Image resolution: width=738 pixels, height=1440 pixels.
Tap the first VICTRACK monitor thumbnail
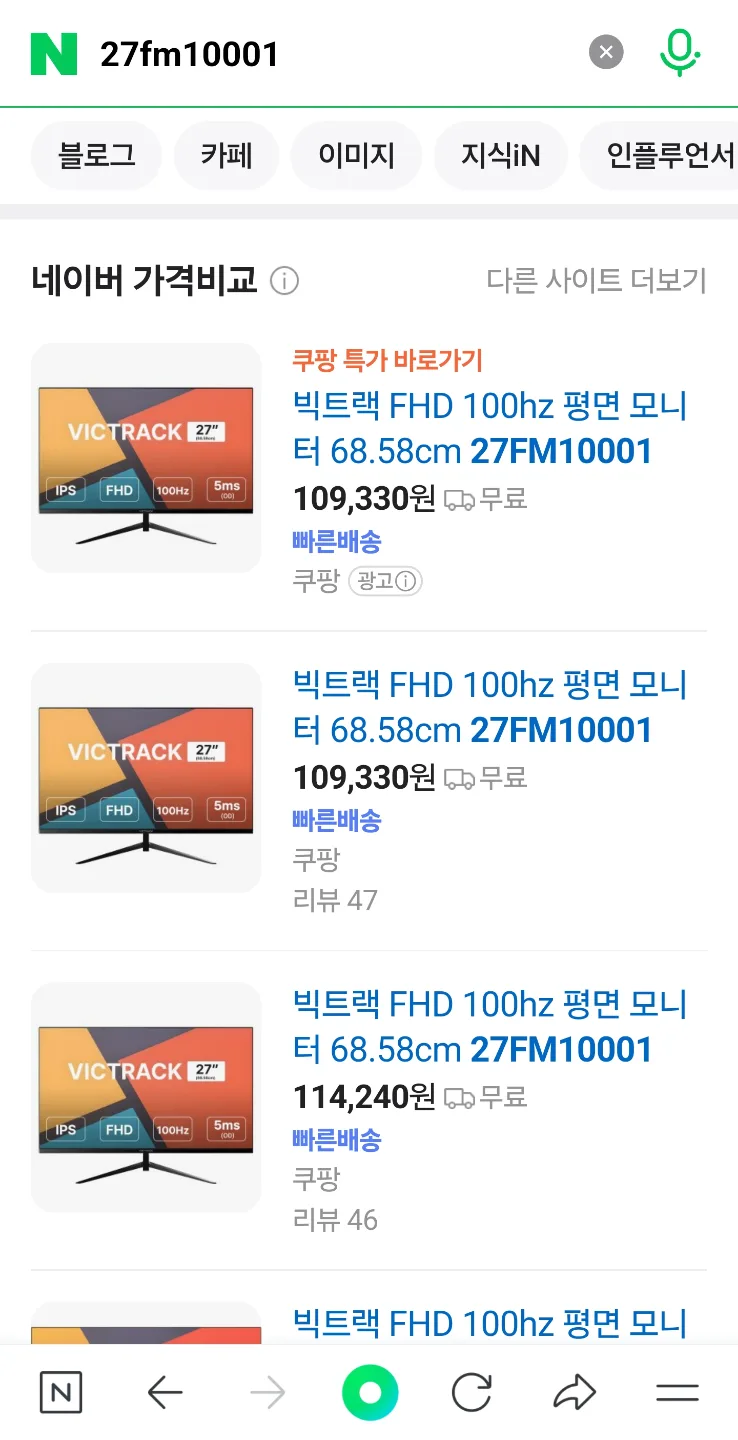(x=145, y=456)
